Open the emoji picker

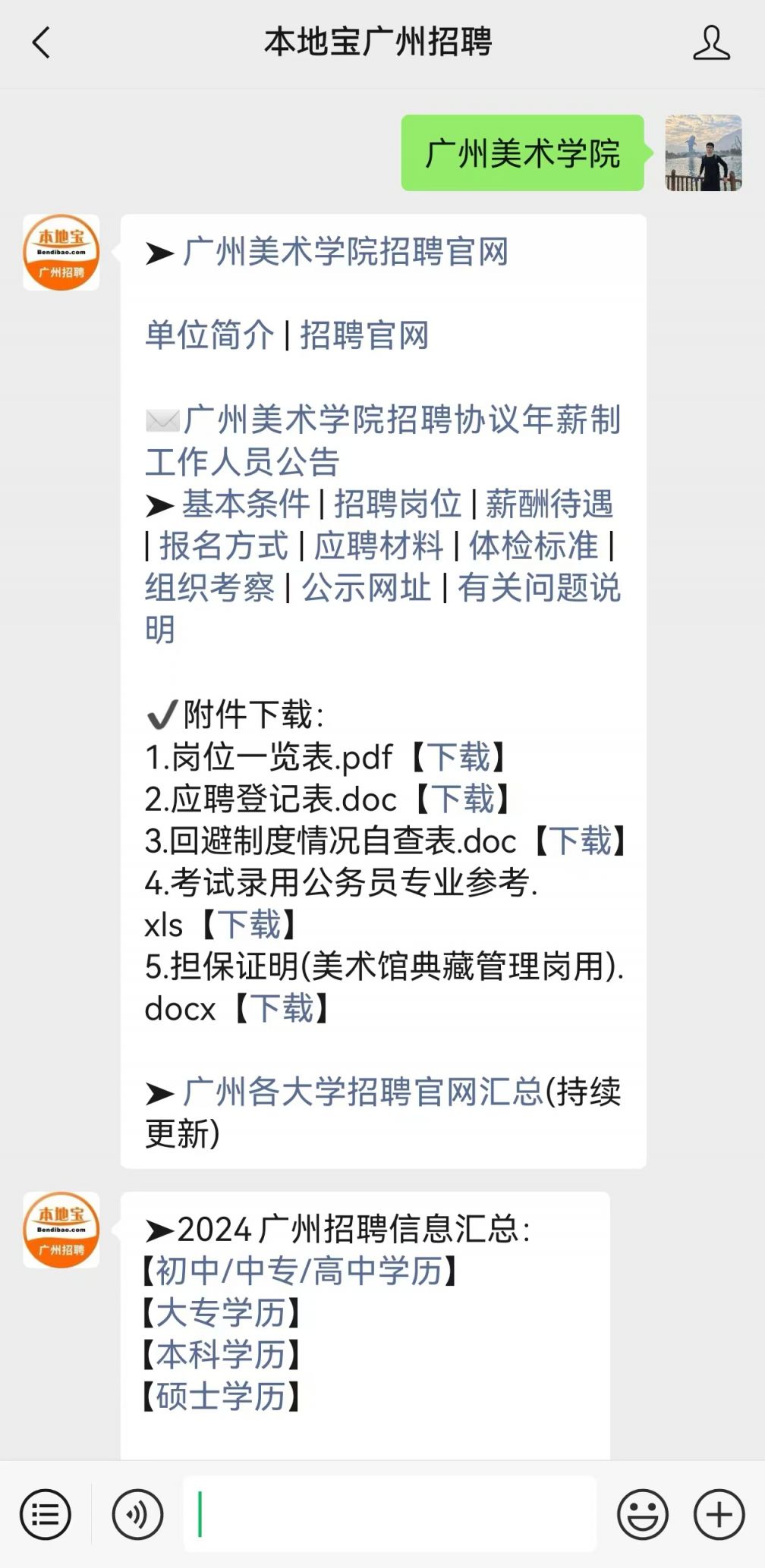(642, 1514)
